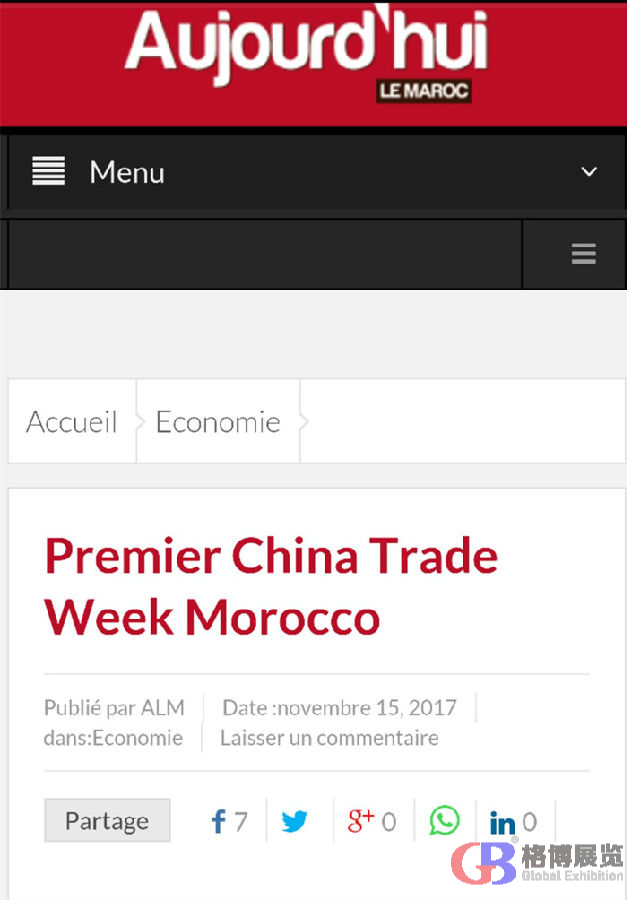
Task: Share the article on LinkedIn
Action: 512,822
